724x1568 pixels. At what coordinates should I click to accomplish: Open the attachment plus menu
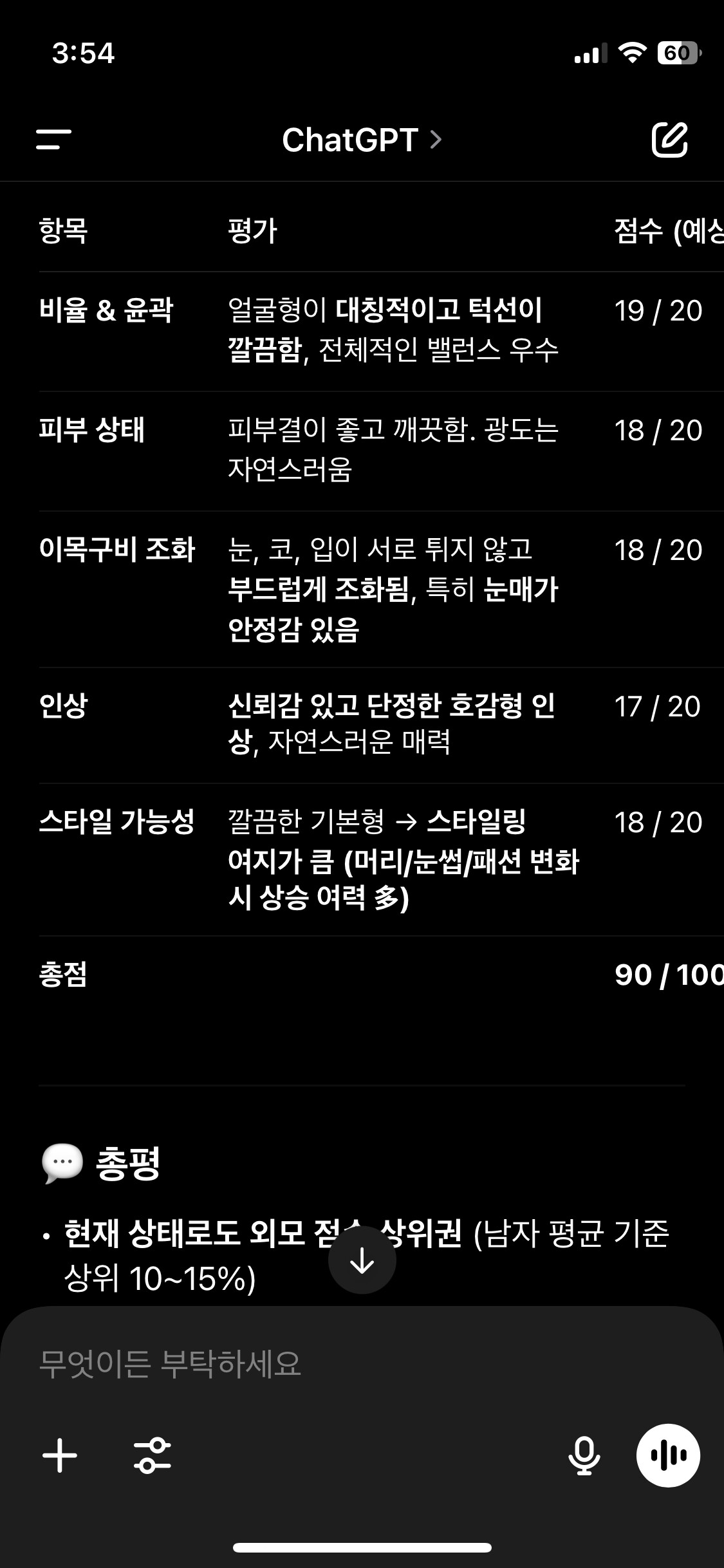pos(60,1455)
